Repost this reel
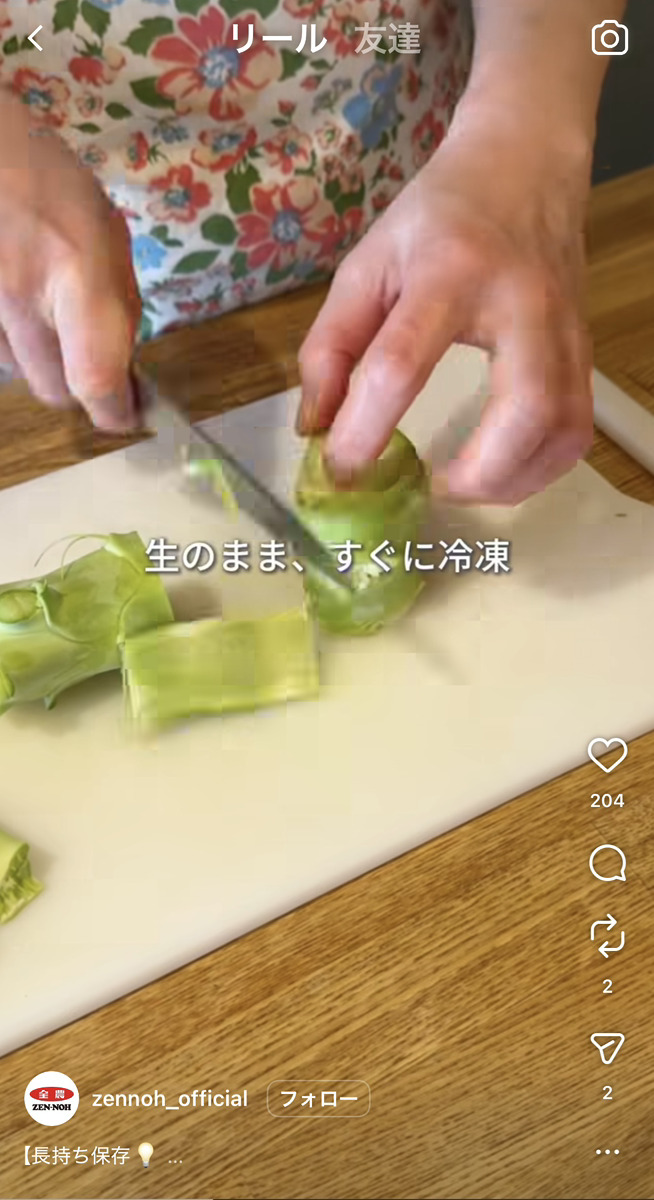Screen dimensions: 654x1200 [x=607, y=937]
